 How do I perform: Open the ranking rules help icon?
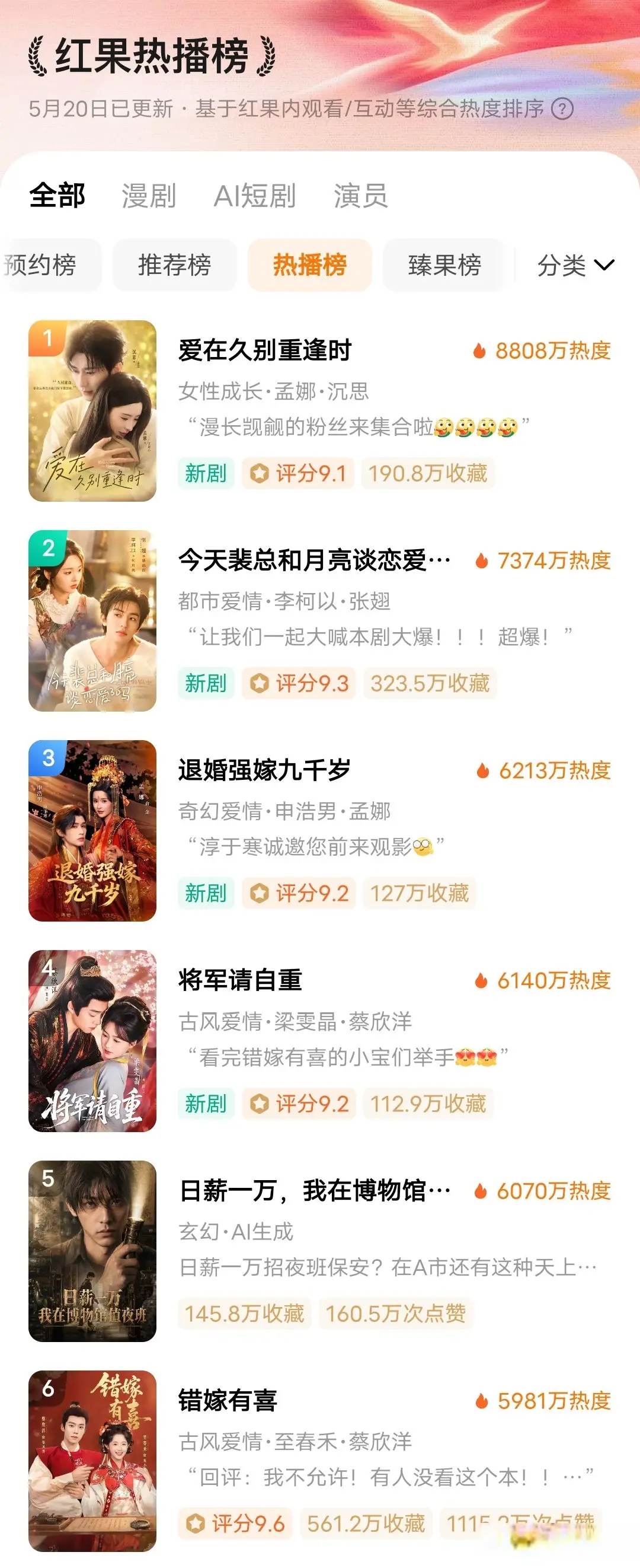click(x=562, y=109)
